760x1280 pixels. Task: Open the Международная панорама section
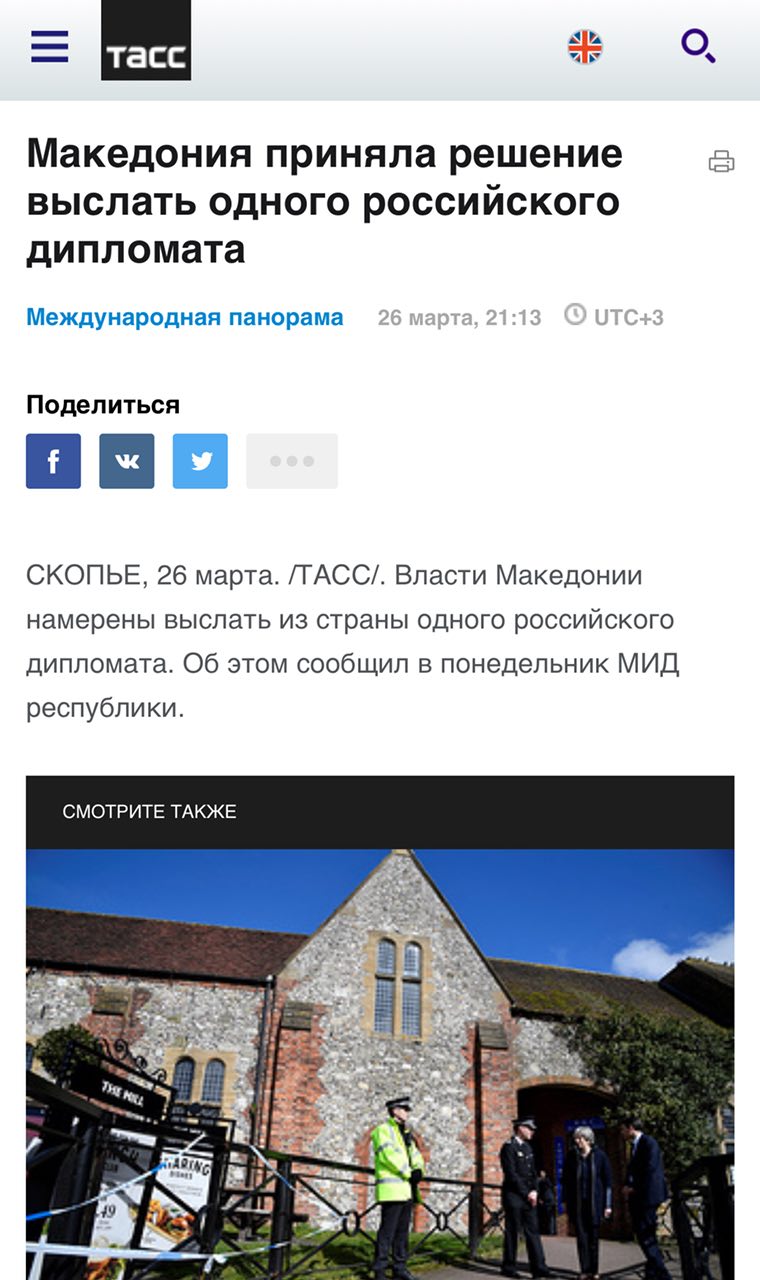[x=184, y=318]
